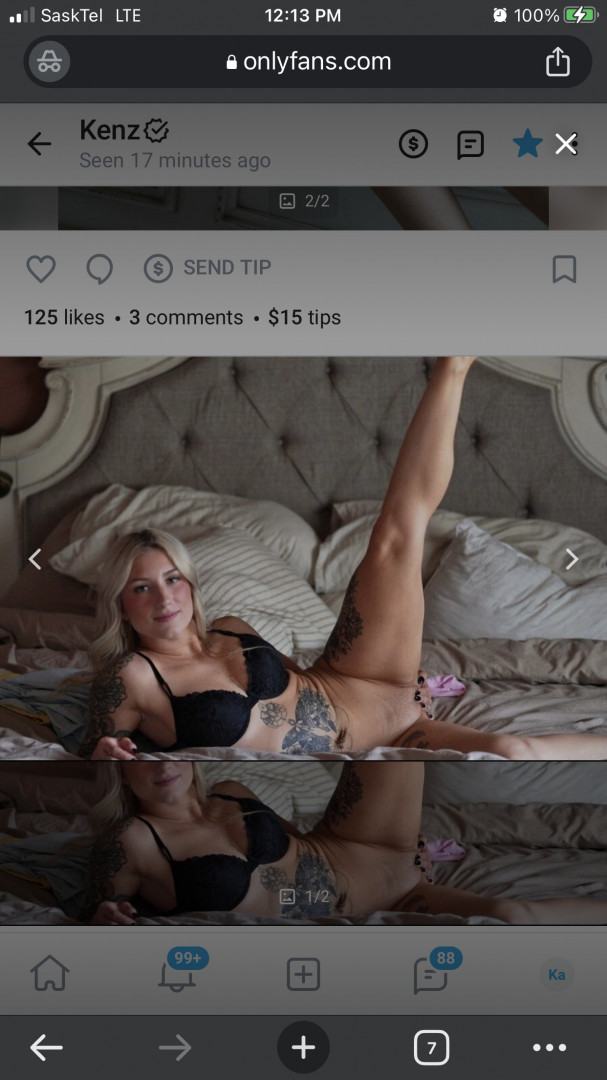
Task: Show the next photo with right arrow
Action: click(572, 559)
